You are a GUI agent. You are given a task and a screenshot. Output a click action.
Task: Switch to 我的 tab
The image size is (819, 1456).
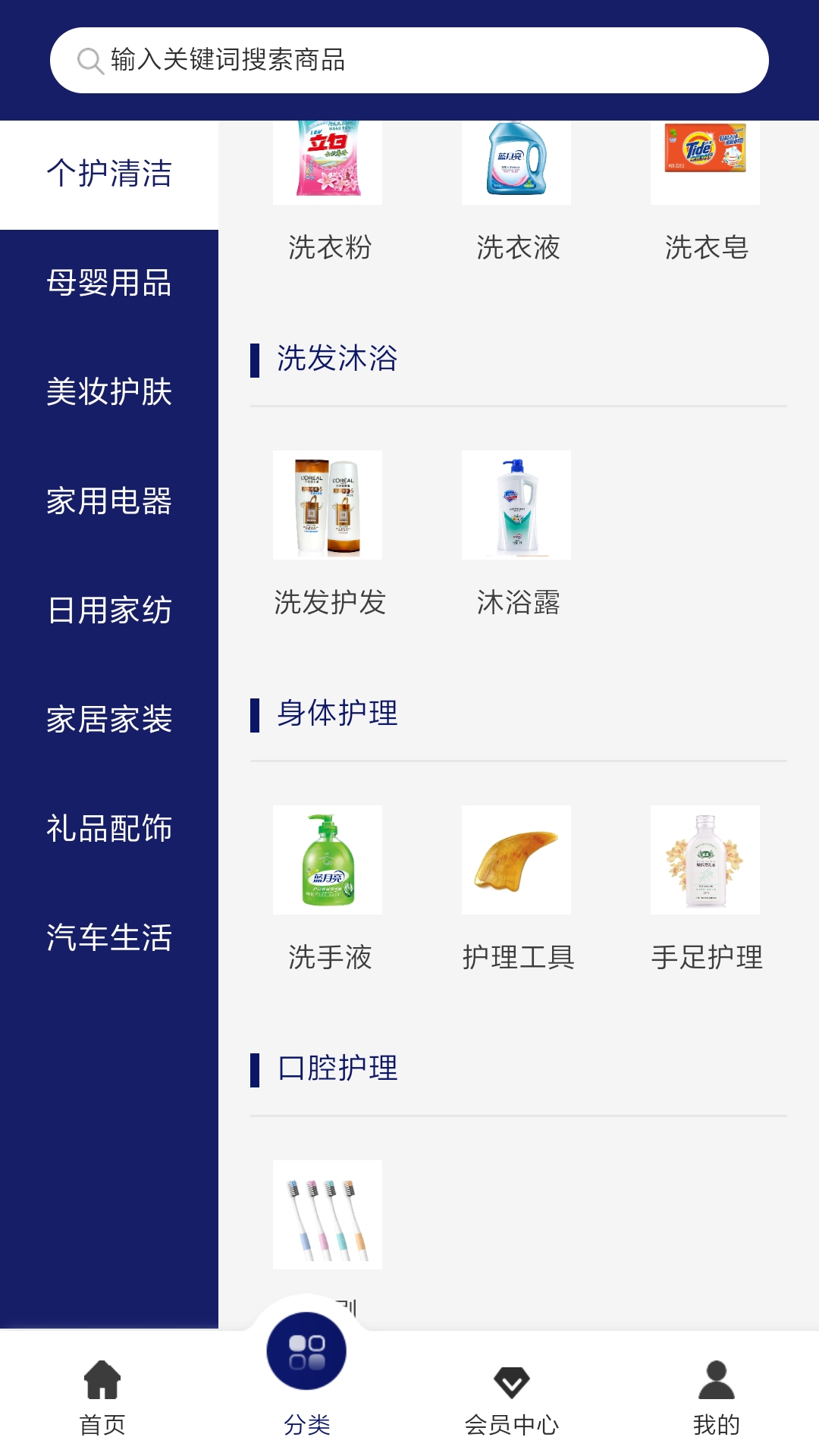[x=716, y=1397]
